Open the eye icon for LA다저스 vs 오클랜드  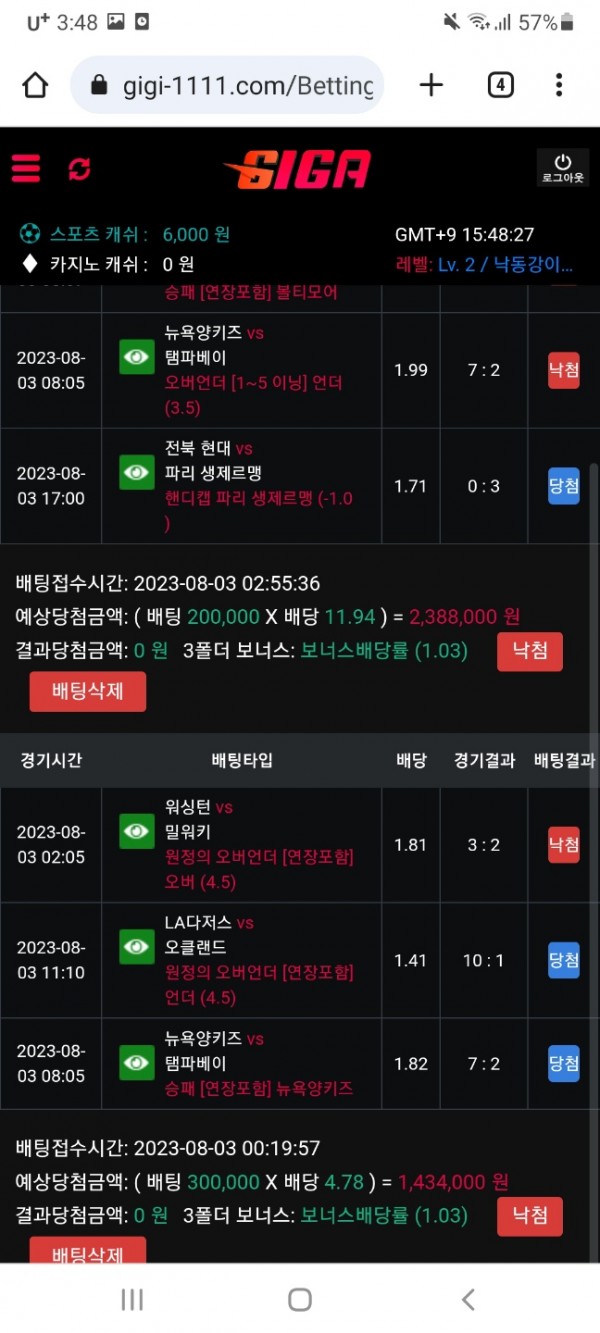pos(137,947)
